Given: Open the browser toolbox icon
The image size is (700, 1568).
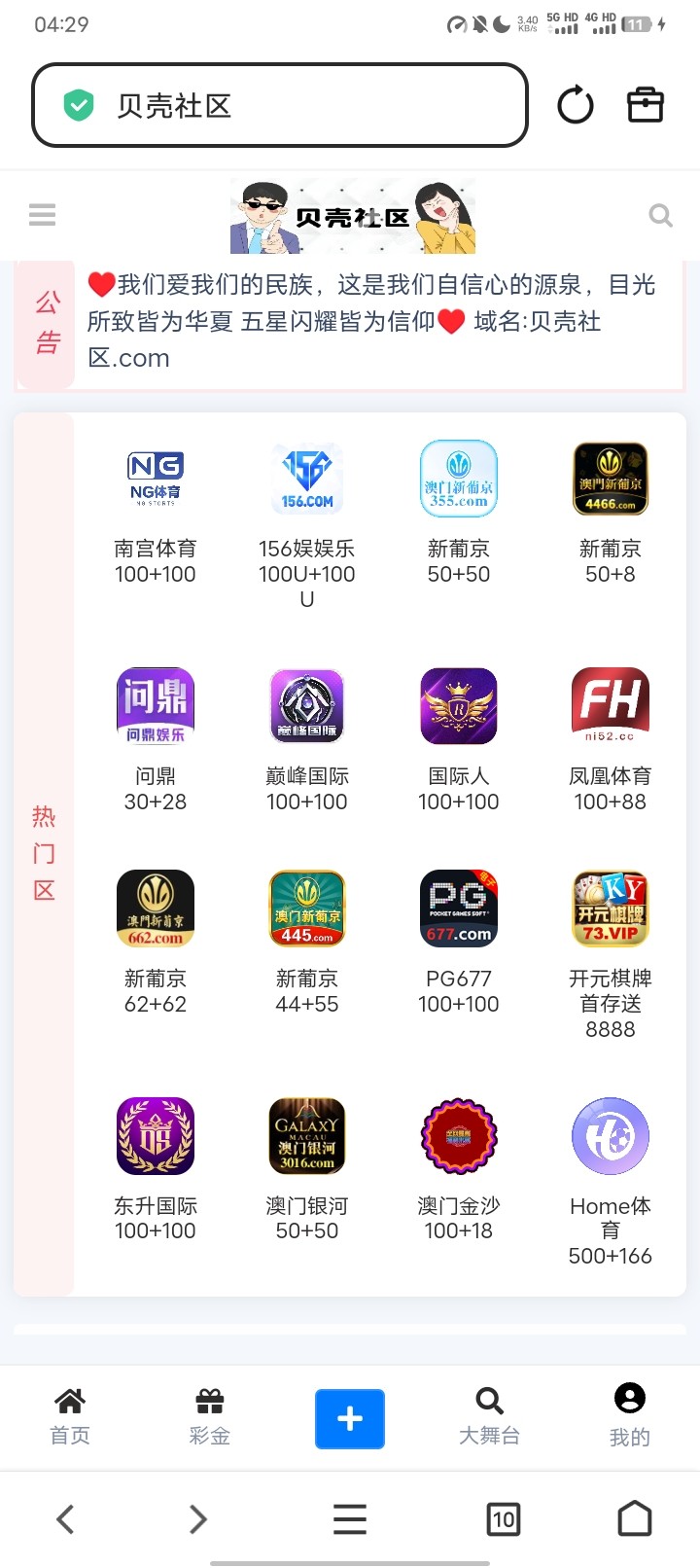Looking at the screenshot, I should (645, 105).
